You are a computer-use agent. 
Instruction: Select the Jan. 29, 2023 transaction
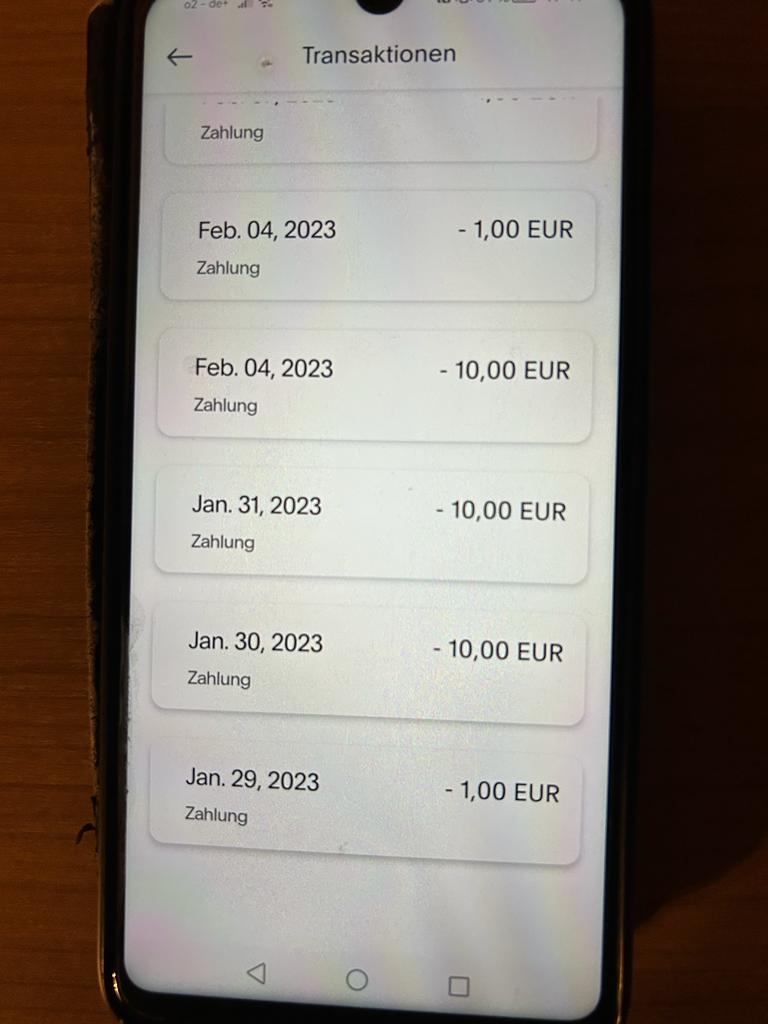pyautogui.click(x=365, y=801)
